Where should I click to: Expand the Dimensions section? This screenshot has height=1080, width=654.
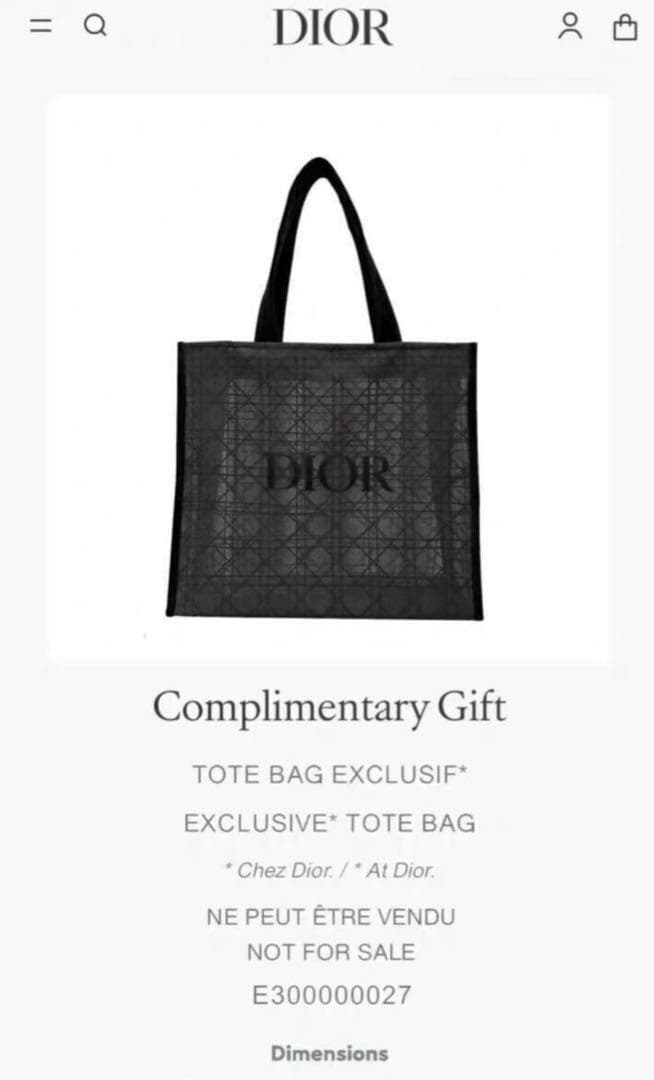coord(329,1053)
